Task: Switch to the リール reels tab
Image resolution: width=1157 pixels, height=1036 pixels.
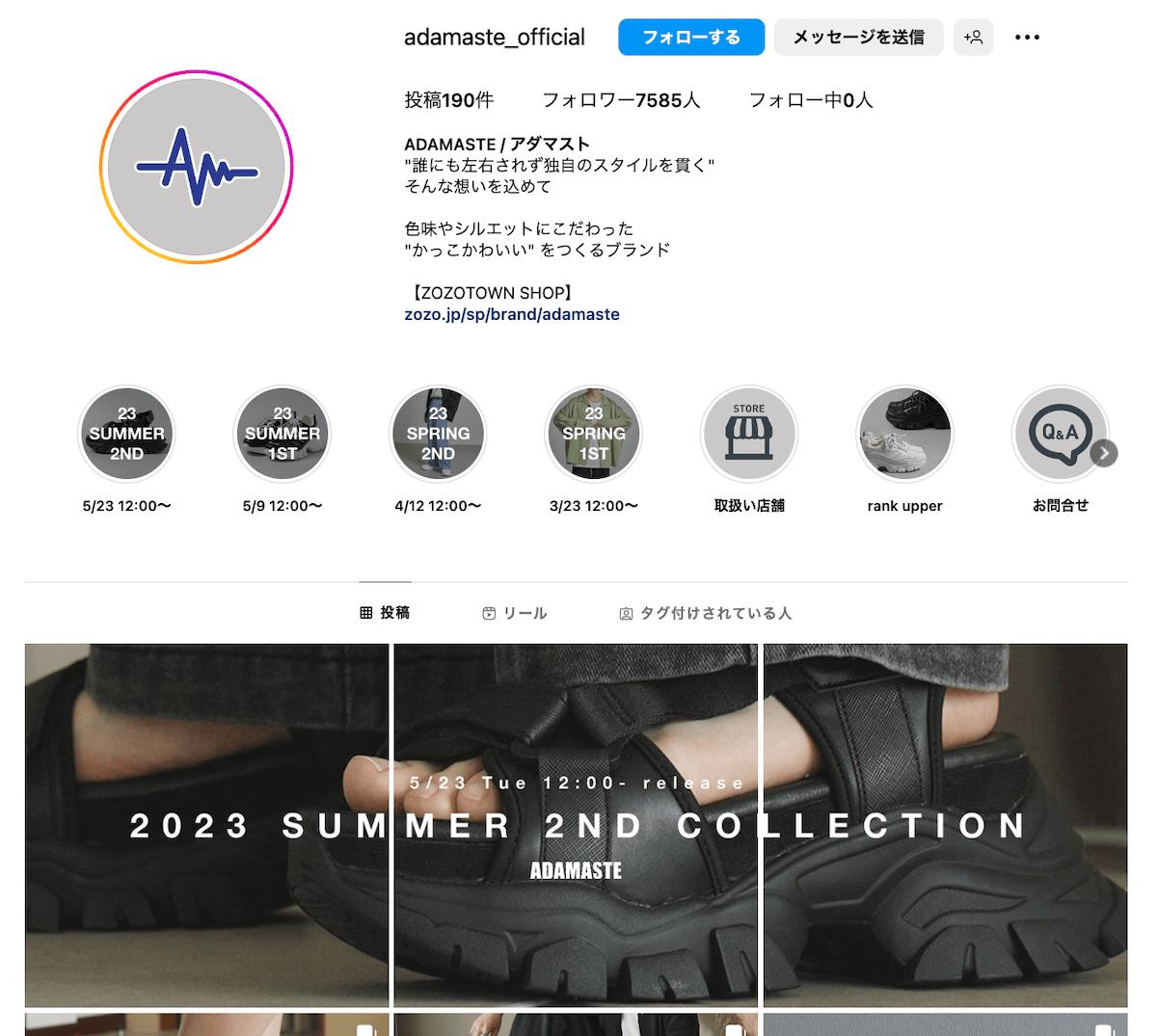Action: (x=515, y=613)
